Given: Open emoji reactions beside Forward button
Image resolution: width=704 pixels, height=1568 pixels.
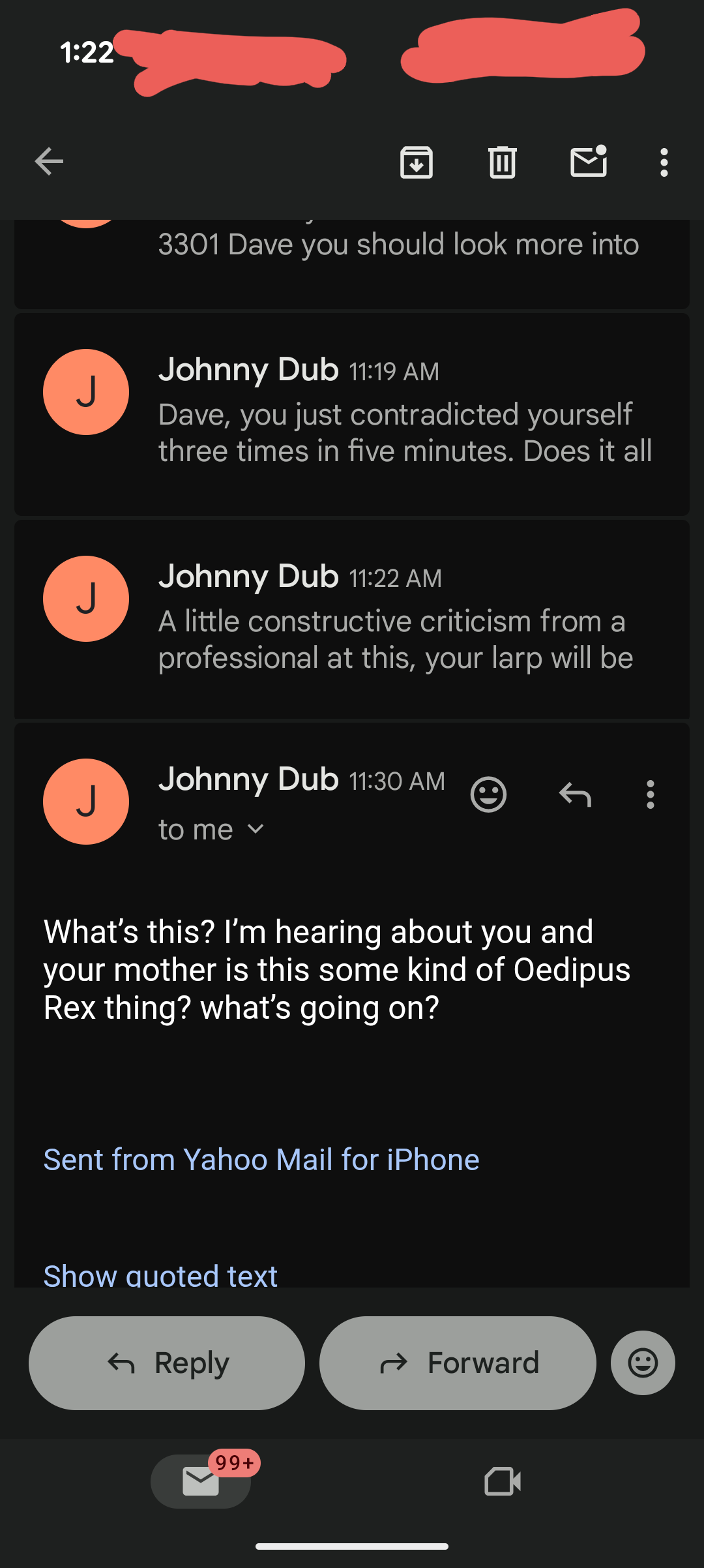Looking at the screenshot, I should click(643, 1363).
